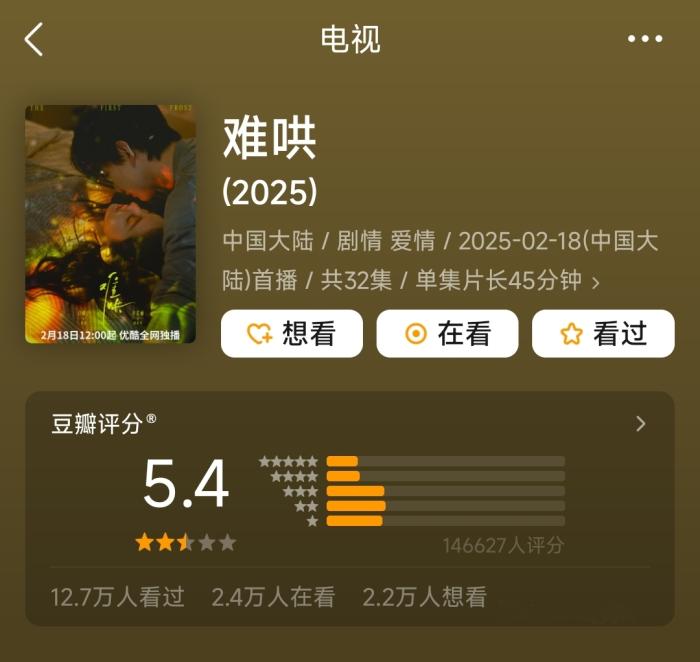View the 难哄 poster image
Viewport: 700px width, 662px height.
pyautogui.click(x=110, y=224)
